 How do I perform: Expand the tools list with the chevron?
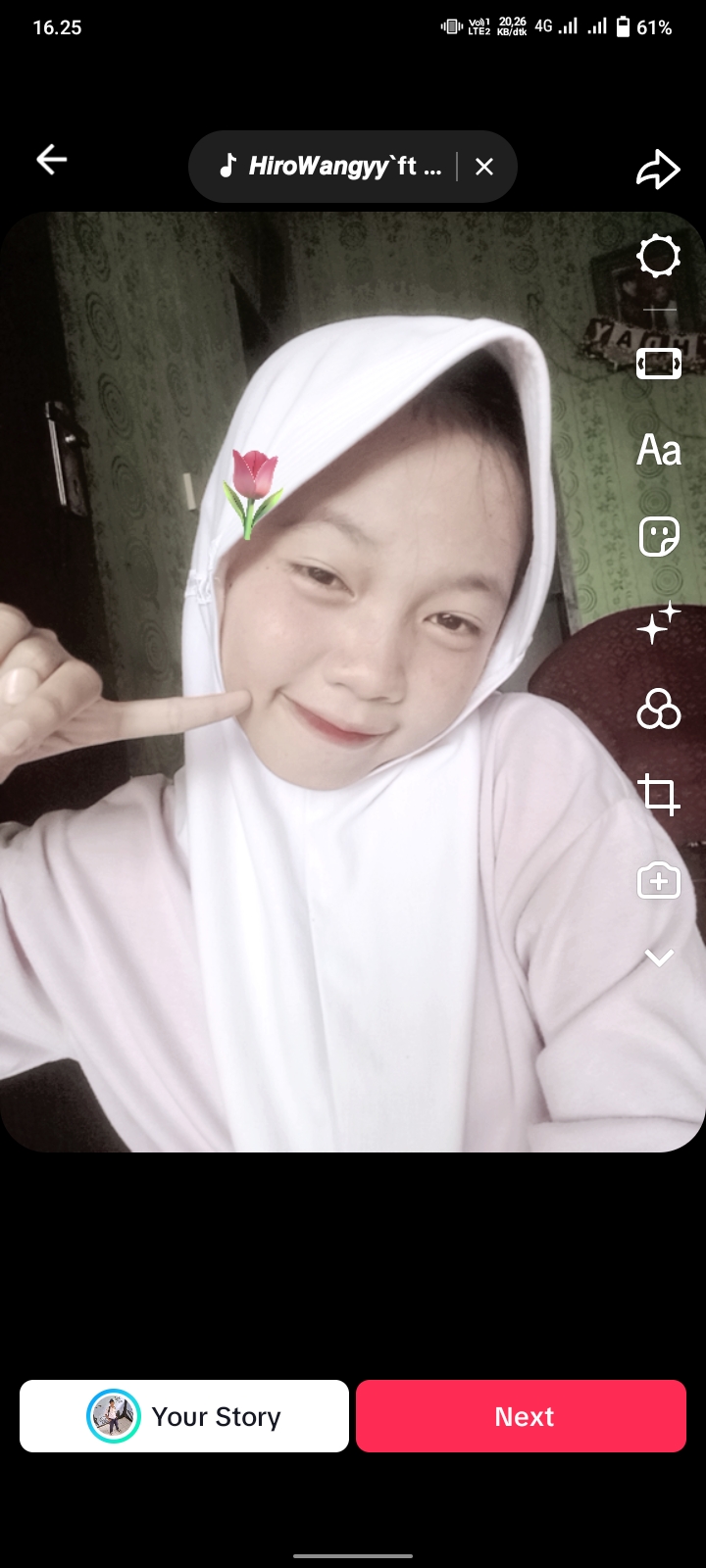(658, 957)
